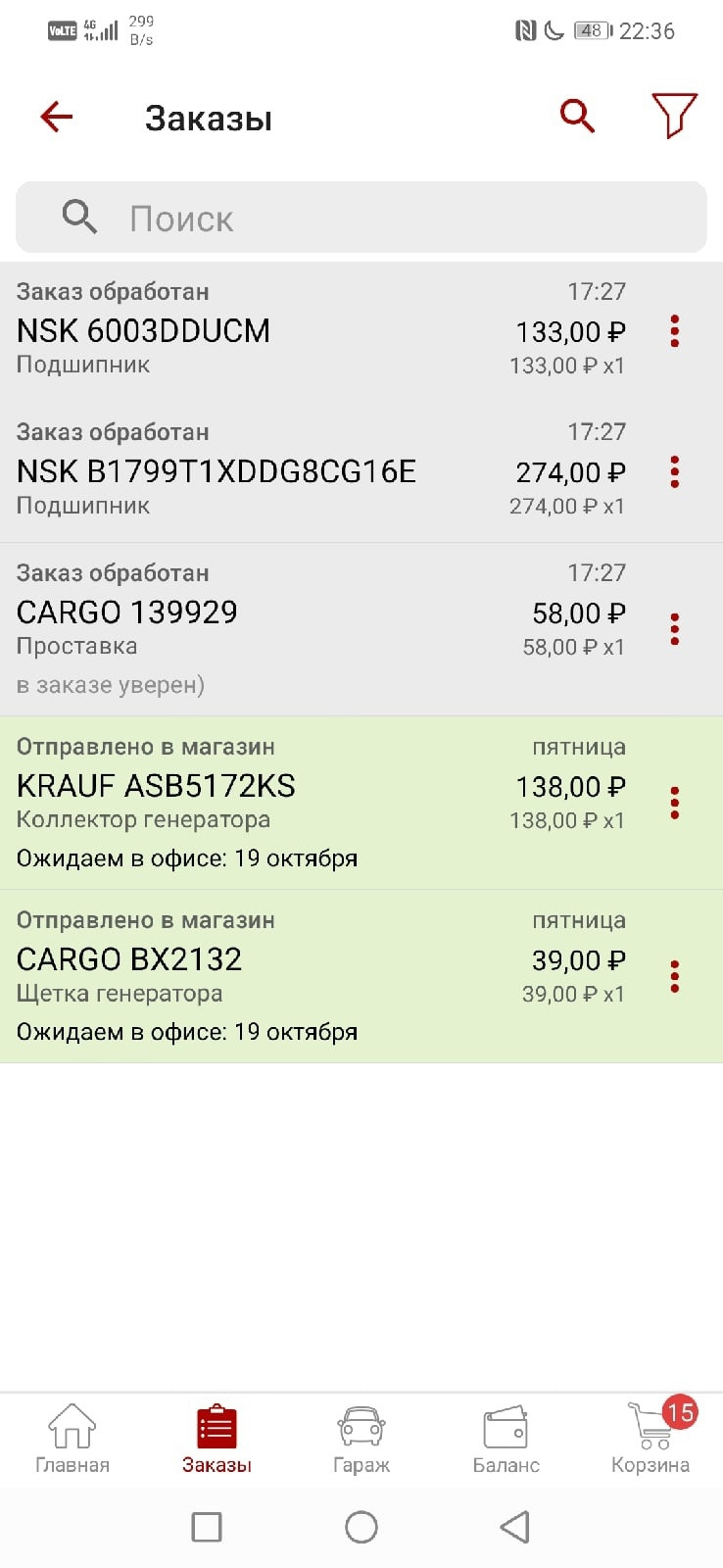Open the magnifier search icon in header

tap(577, 116)
